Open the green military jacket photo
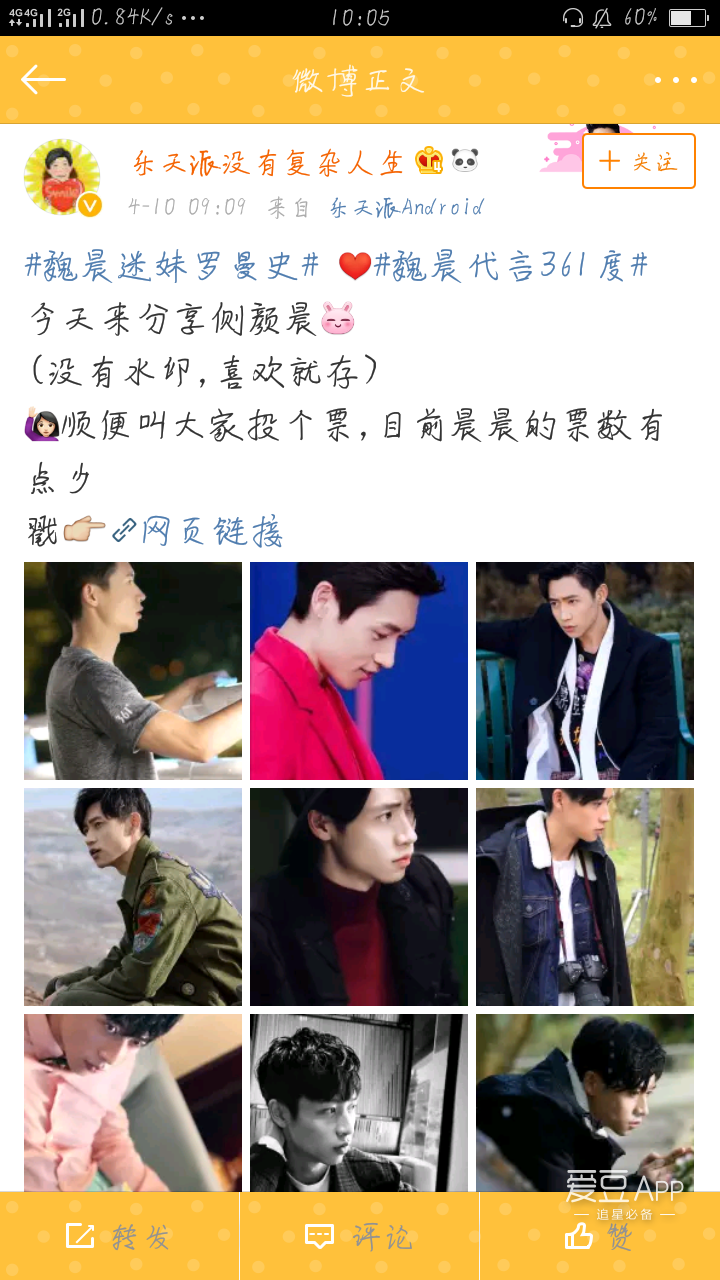 (133, 897)
